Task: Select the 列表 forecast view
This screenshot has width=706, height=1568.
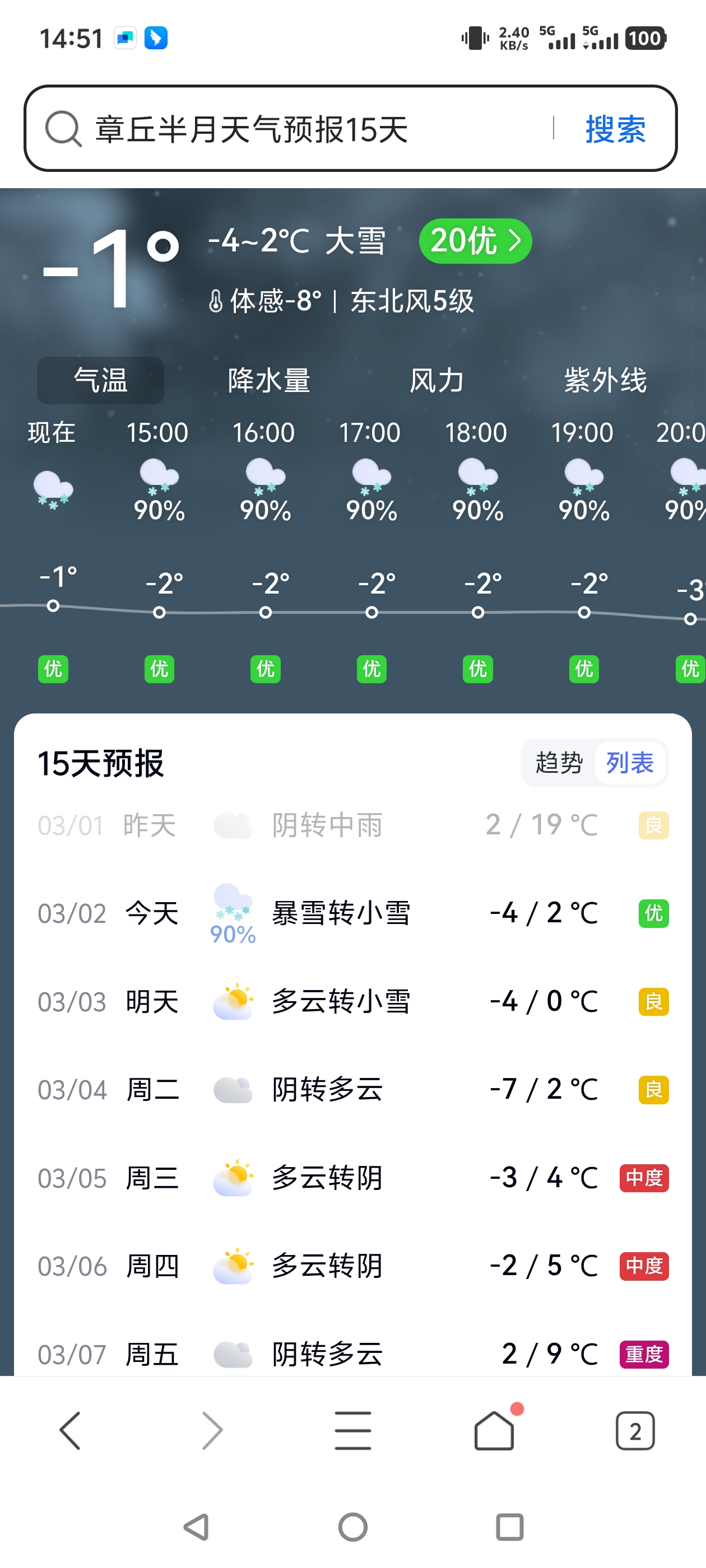Action: click(x=630, y=763)
